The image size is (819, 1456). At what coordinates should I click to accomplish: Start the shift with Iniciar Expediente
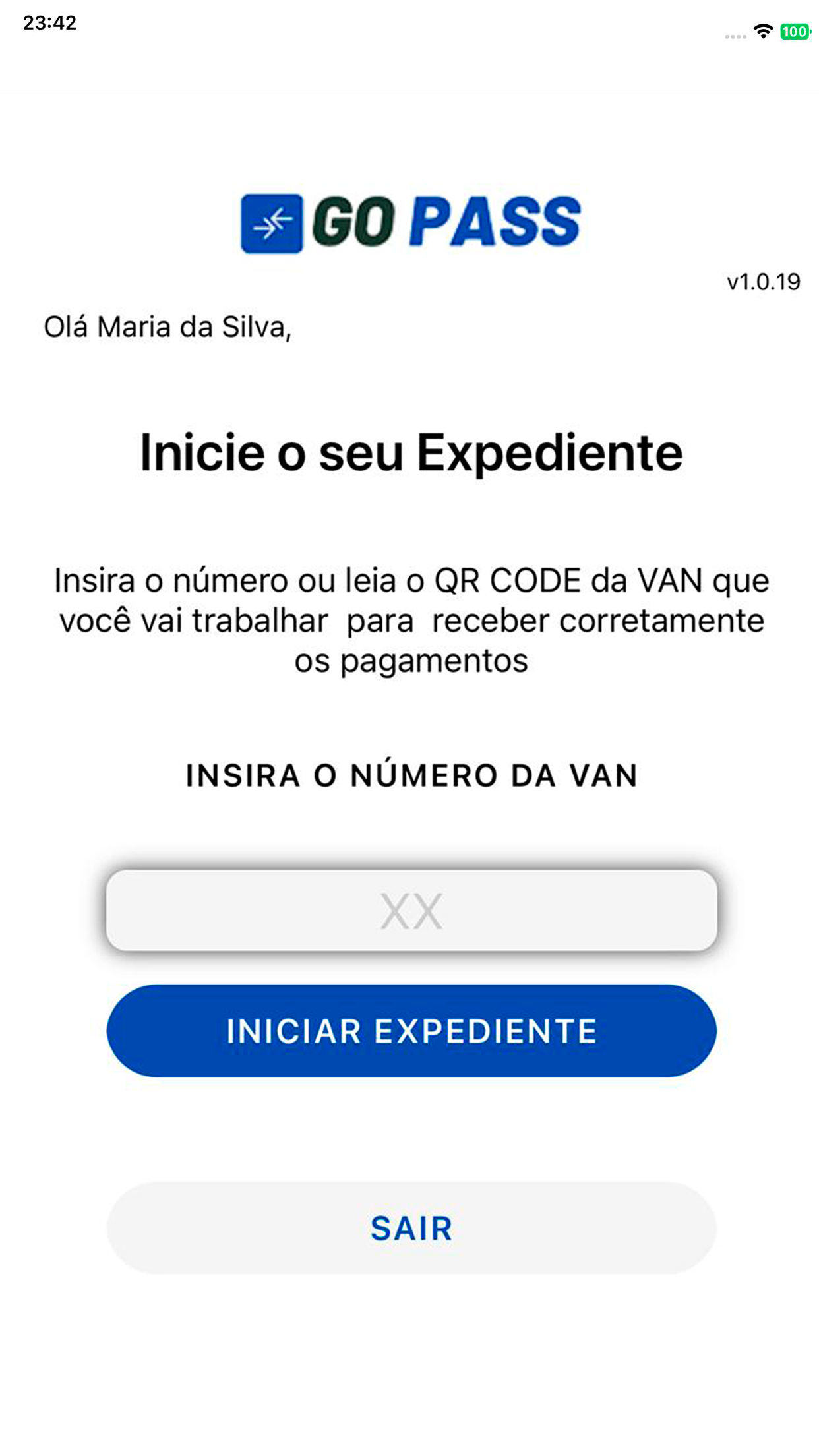411,1031
